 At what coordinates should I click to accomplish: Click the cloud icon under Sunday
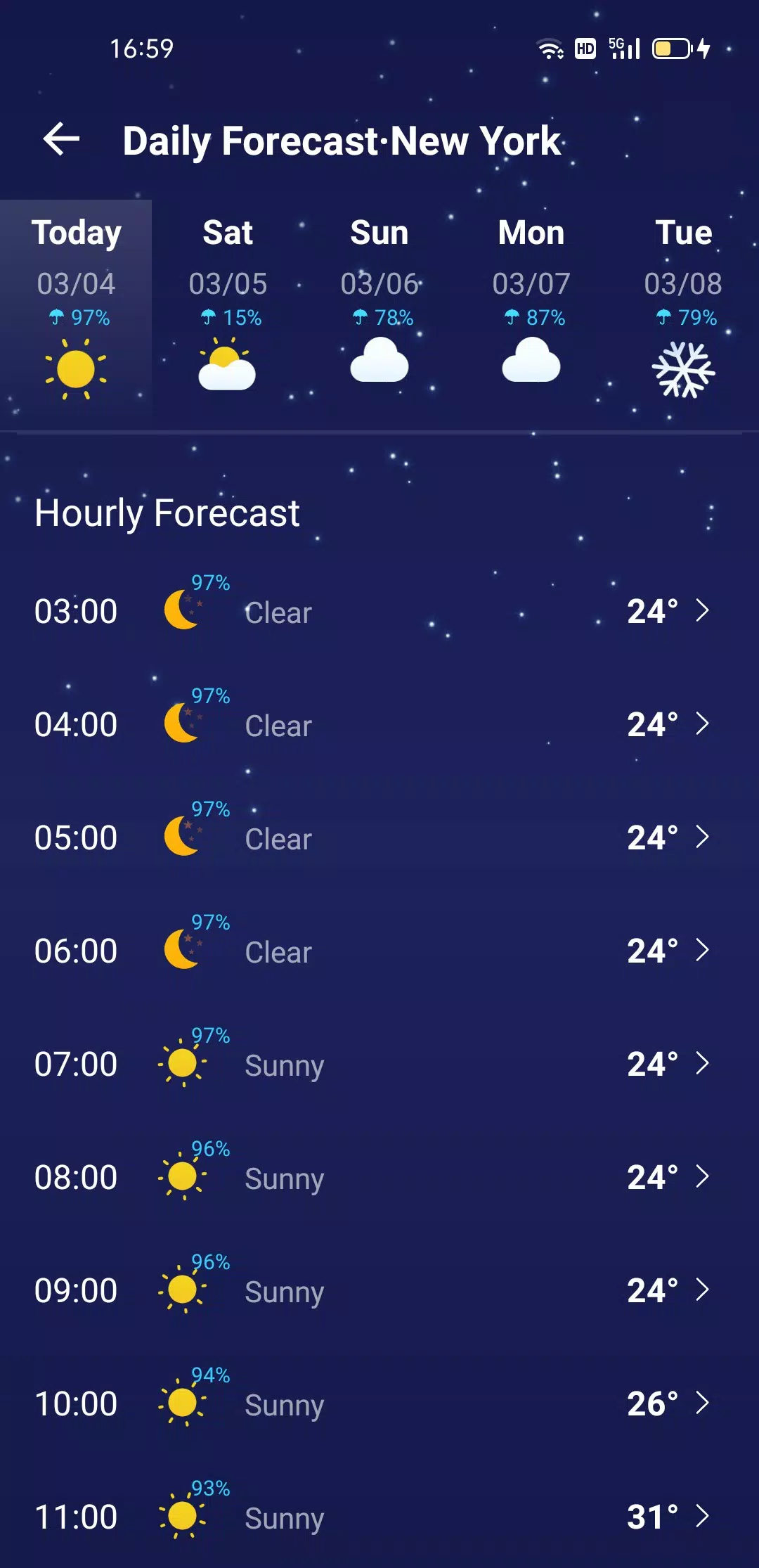coord(379,362)
